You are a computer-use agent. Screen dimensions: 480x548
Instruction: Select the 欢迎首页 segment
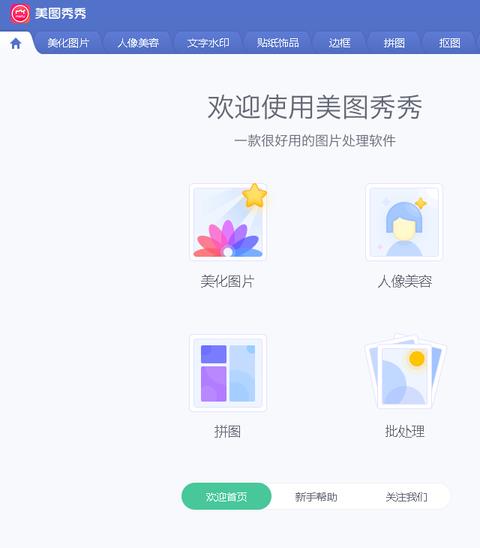tap(226, 496)
